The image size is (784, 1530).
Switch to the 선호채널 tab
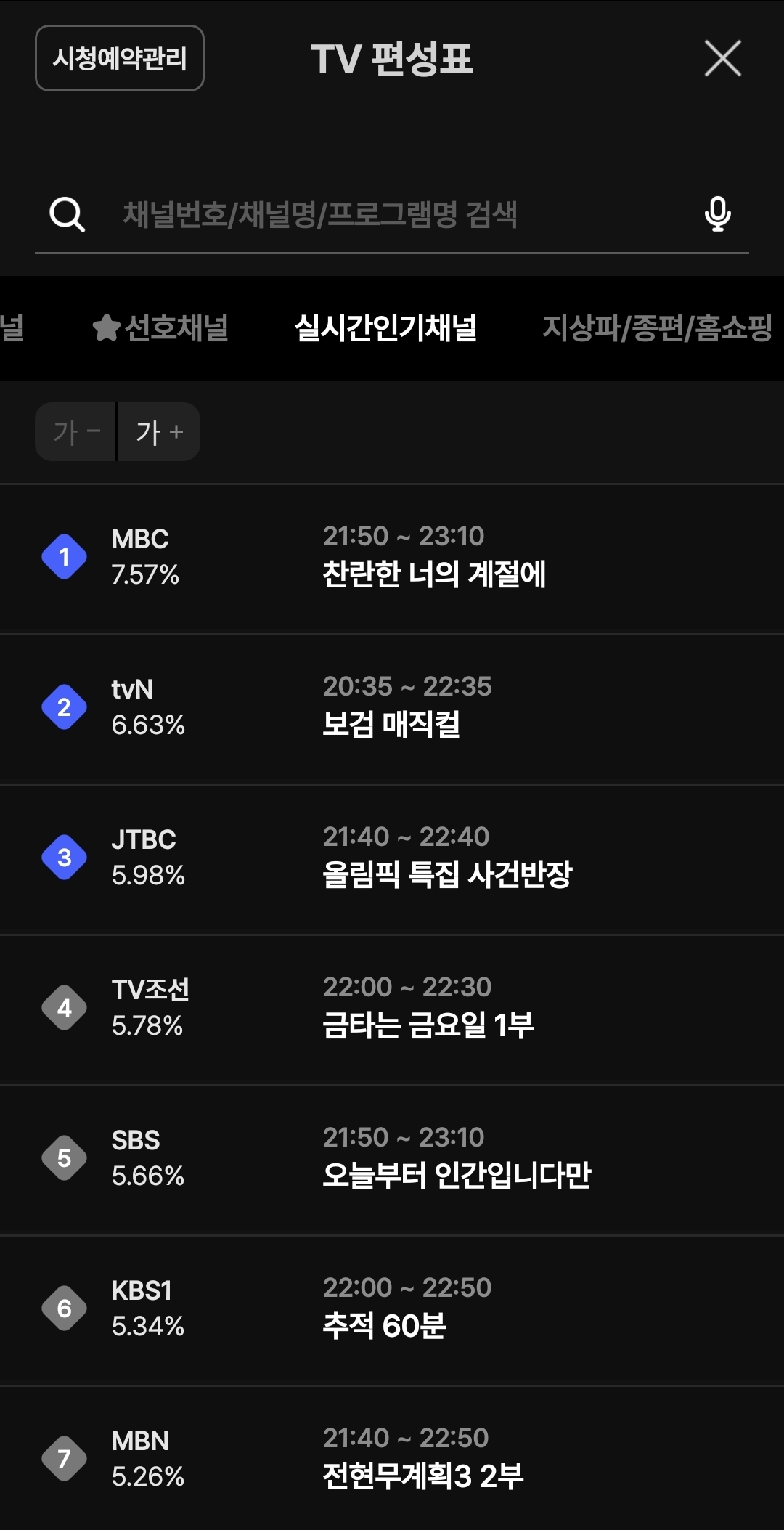tap(161, 327)
